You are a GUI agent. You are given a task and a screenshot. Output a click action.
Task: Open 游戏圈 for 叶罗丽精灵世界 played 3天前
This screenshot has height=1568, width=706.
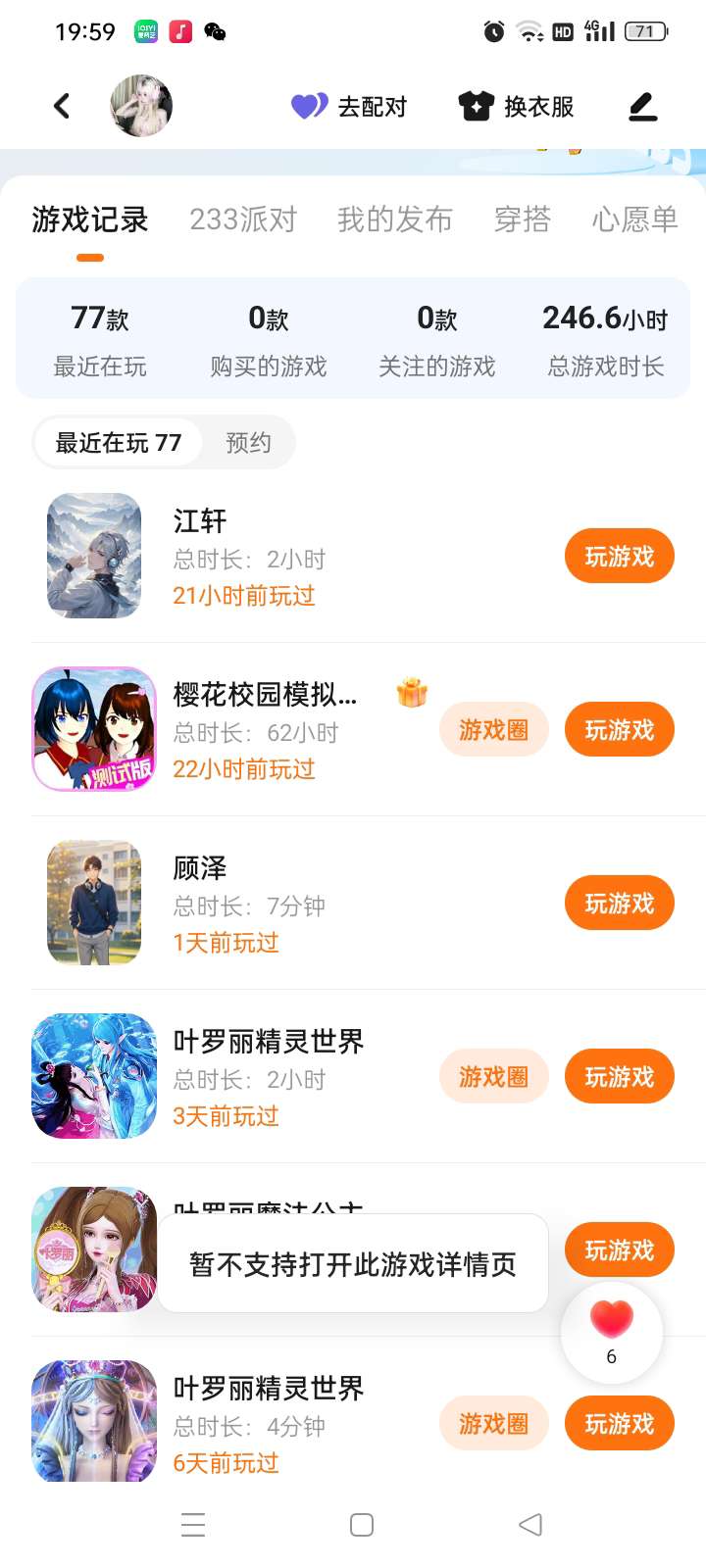493,1077
